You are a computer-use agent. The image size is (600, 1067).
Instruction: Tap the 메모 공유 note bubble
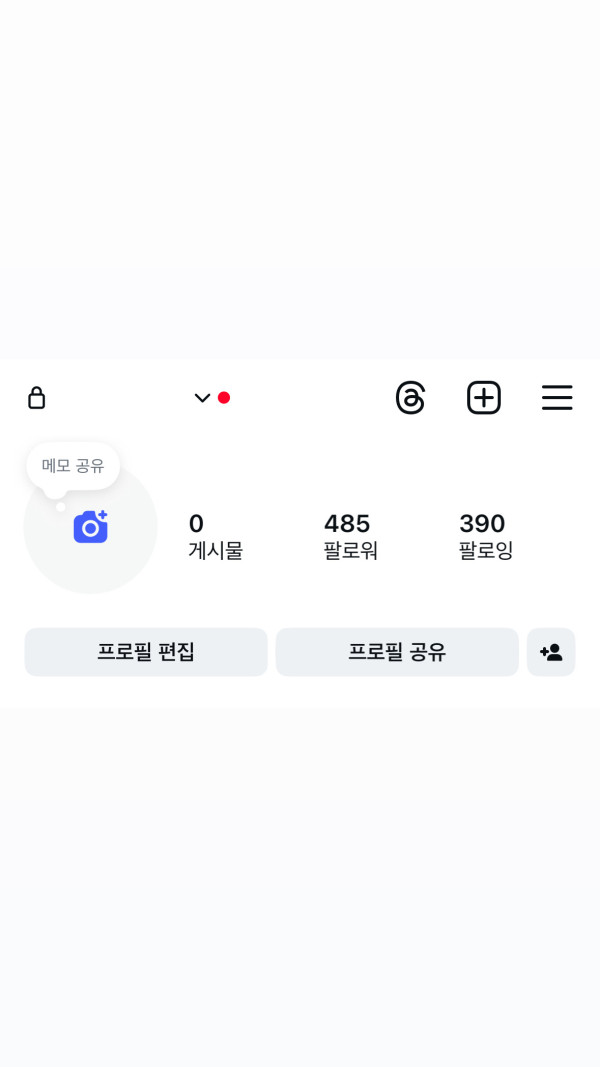(x=73, y=466)
